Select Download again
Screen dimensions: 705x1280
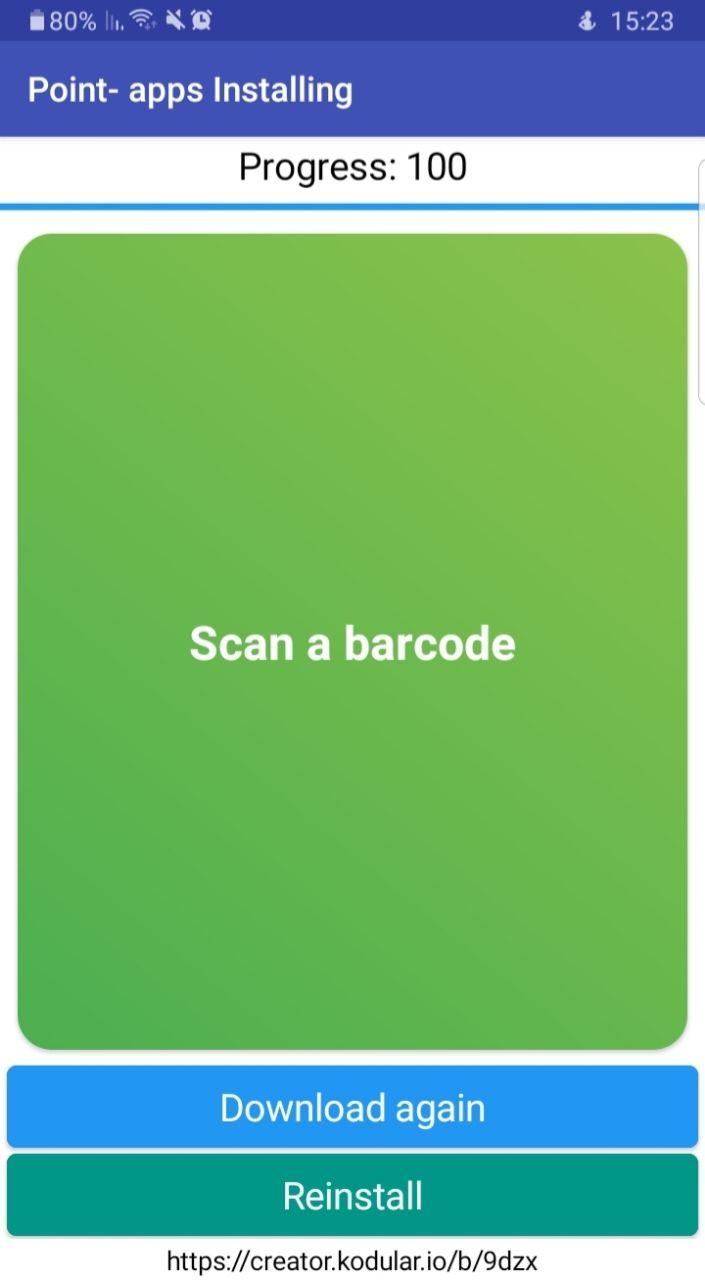coord(352,1107)
